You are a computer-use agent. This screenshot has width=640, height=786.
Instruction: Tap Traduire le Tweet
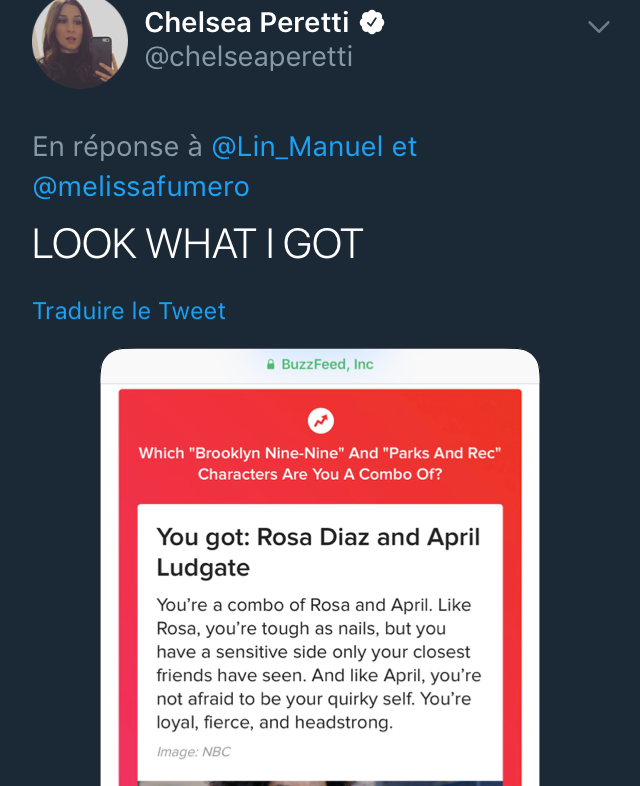pos(129,311)
